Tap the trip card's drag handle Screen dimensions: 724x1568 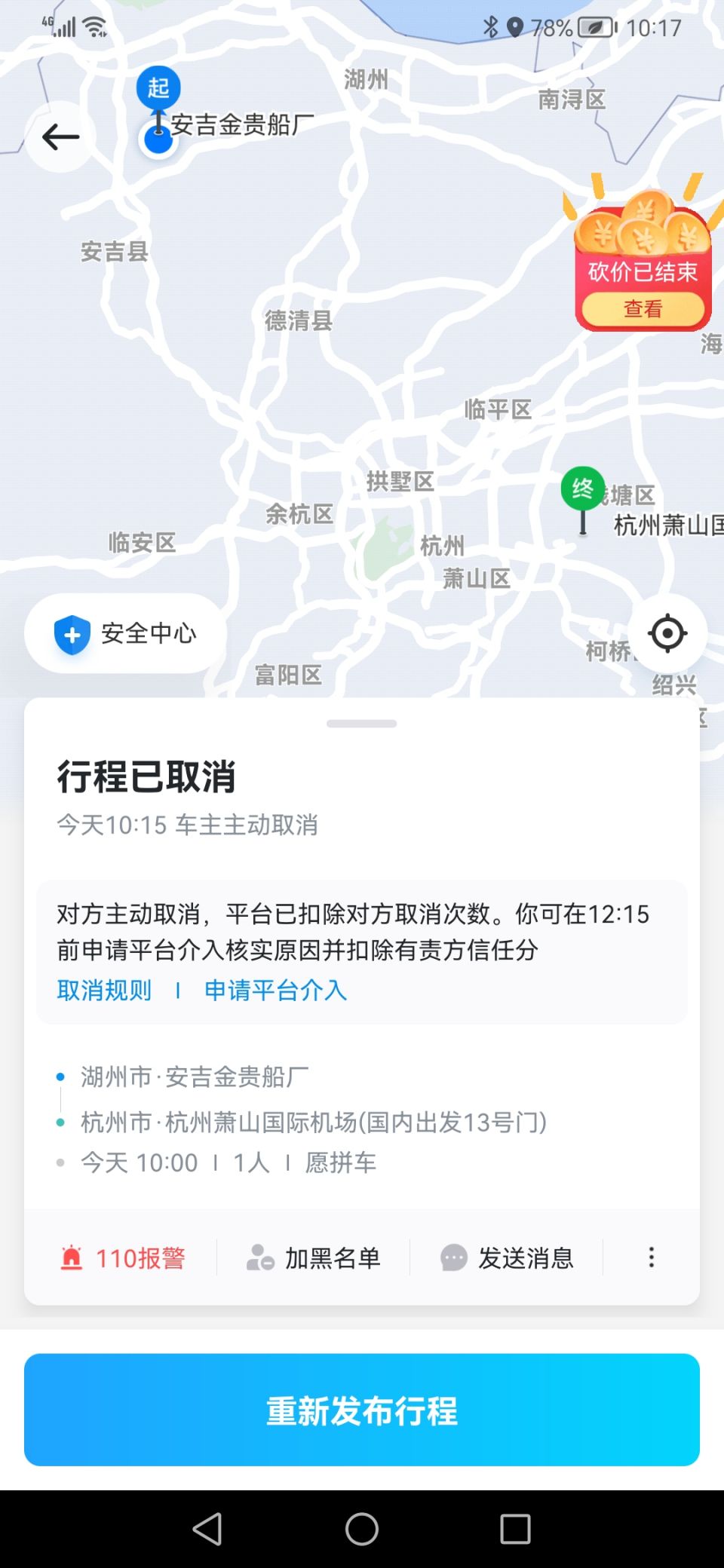pyautogui.click(x=362, y=724)
